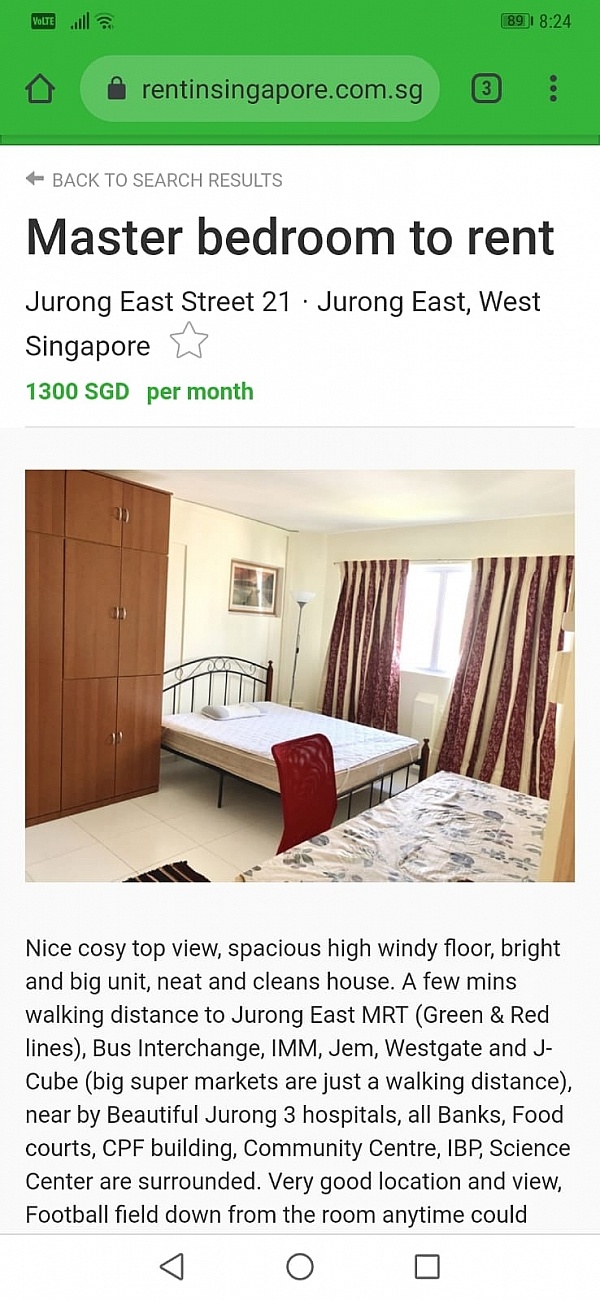Open the master bedroom photo

click(300, 675)
